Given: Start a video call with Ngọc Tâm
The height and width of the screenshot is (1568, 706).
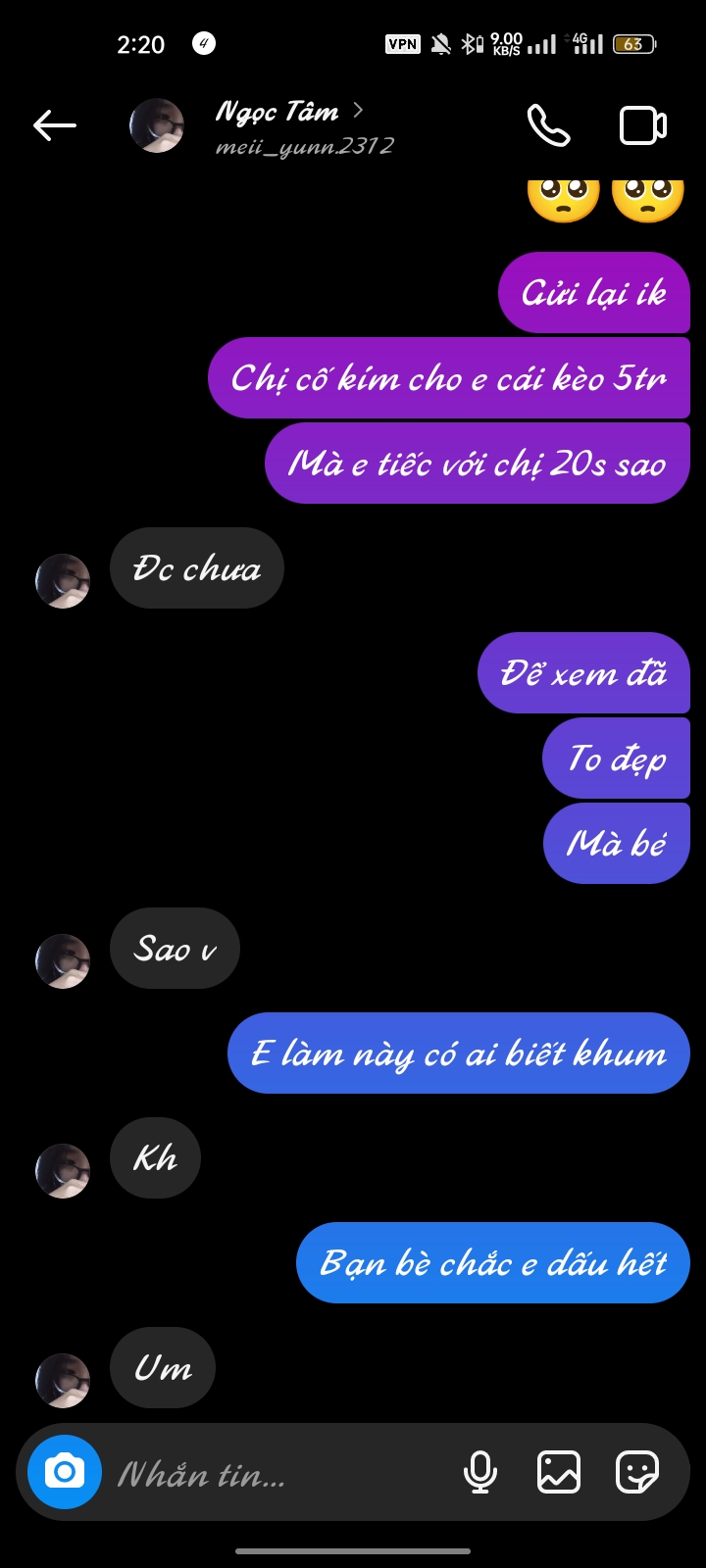Looking at the screenshot, I should pos(642,125).
